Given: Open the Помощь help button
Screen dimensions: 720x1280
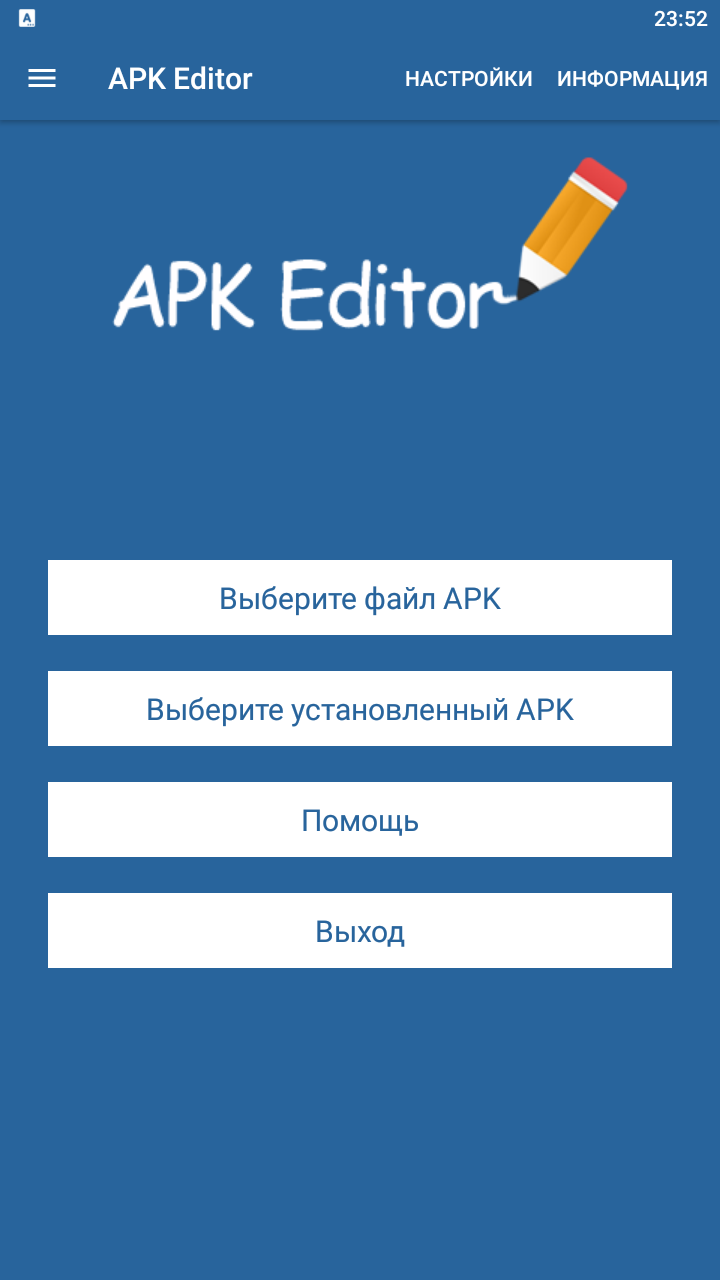Looking at the screenshot, I should (x=360, y=819).
